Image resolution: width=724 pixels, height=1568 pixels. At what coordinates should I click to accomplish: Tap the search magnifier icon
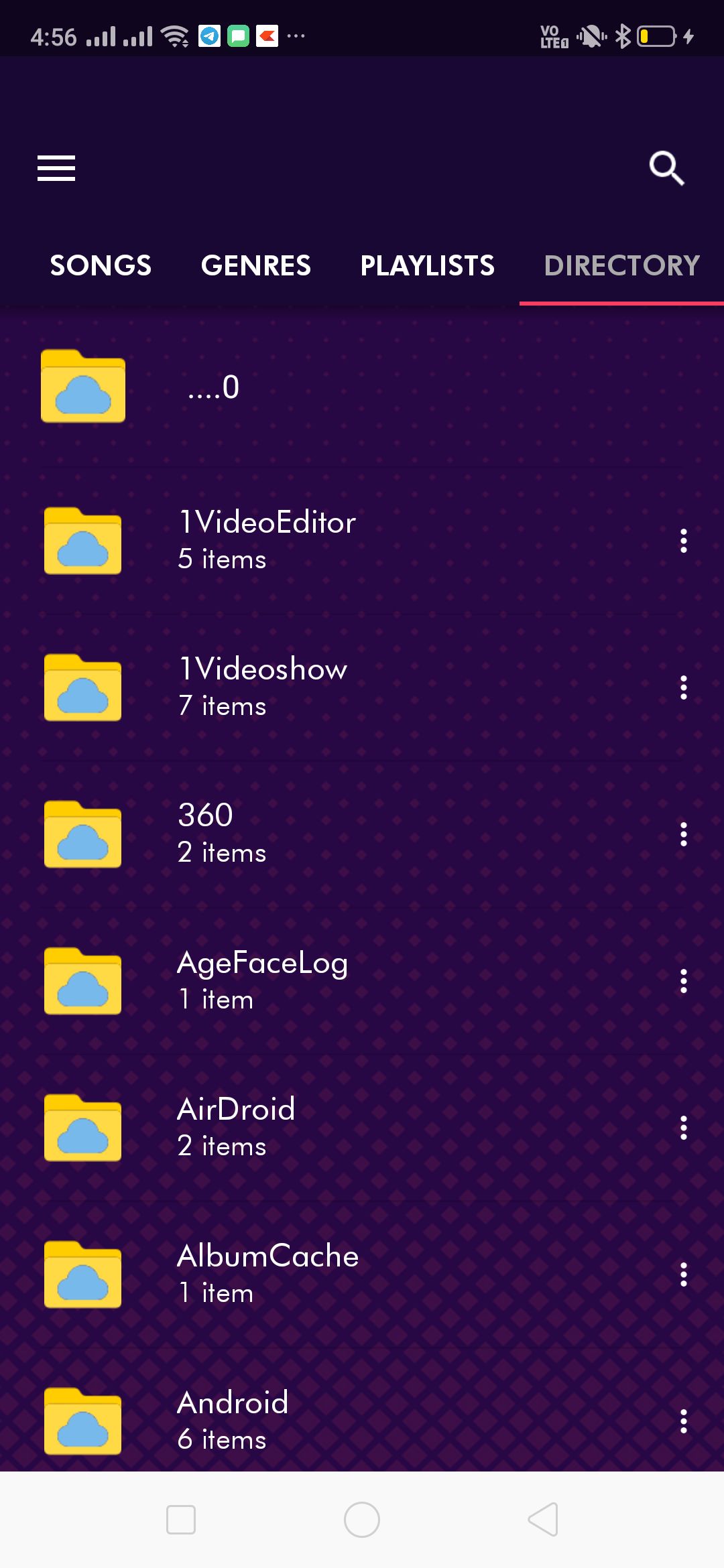[x=666, y=168]
